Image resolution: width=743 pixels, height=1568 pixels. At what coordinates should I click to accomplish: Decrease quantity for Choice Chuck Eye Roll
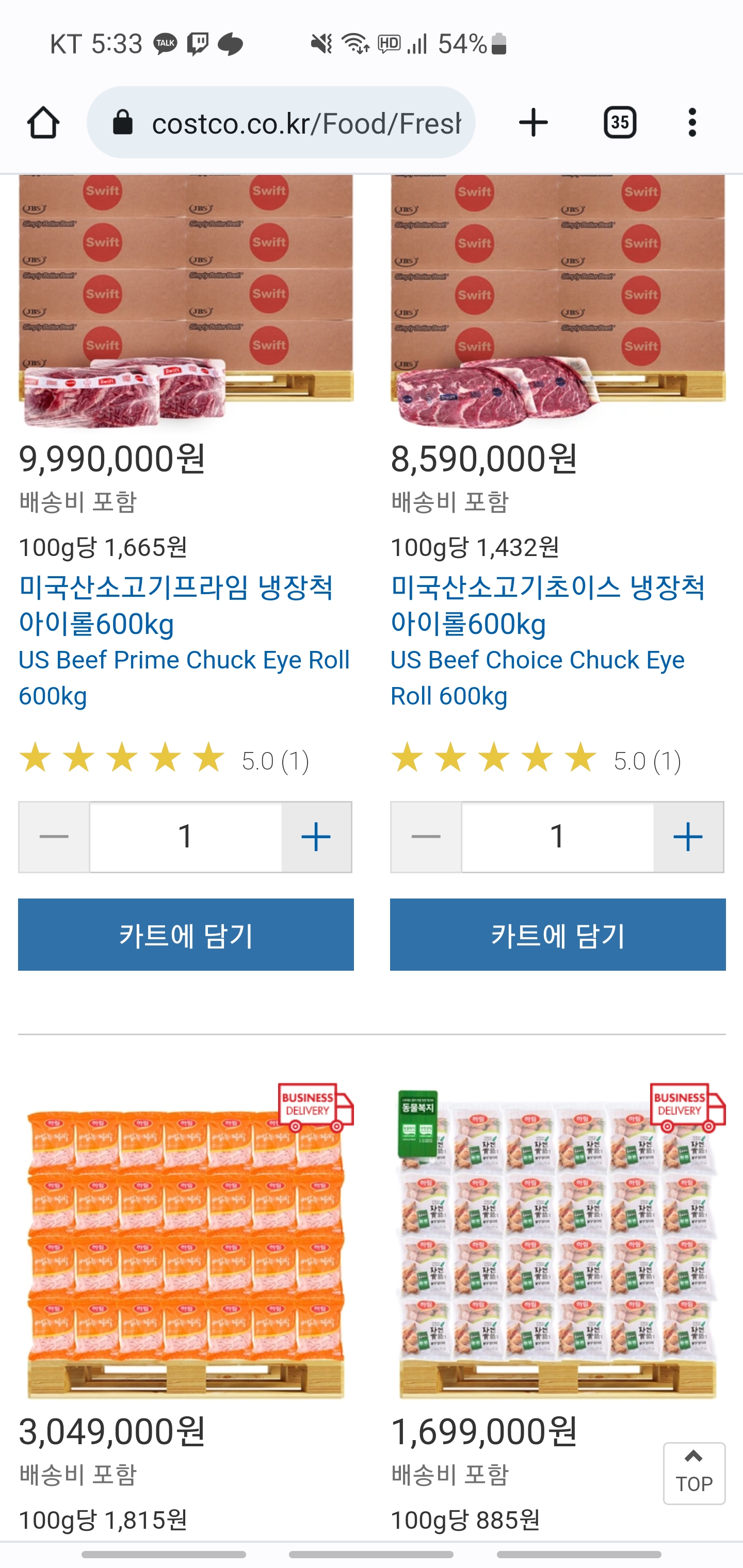click(426, 837)
